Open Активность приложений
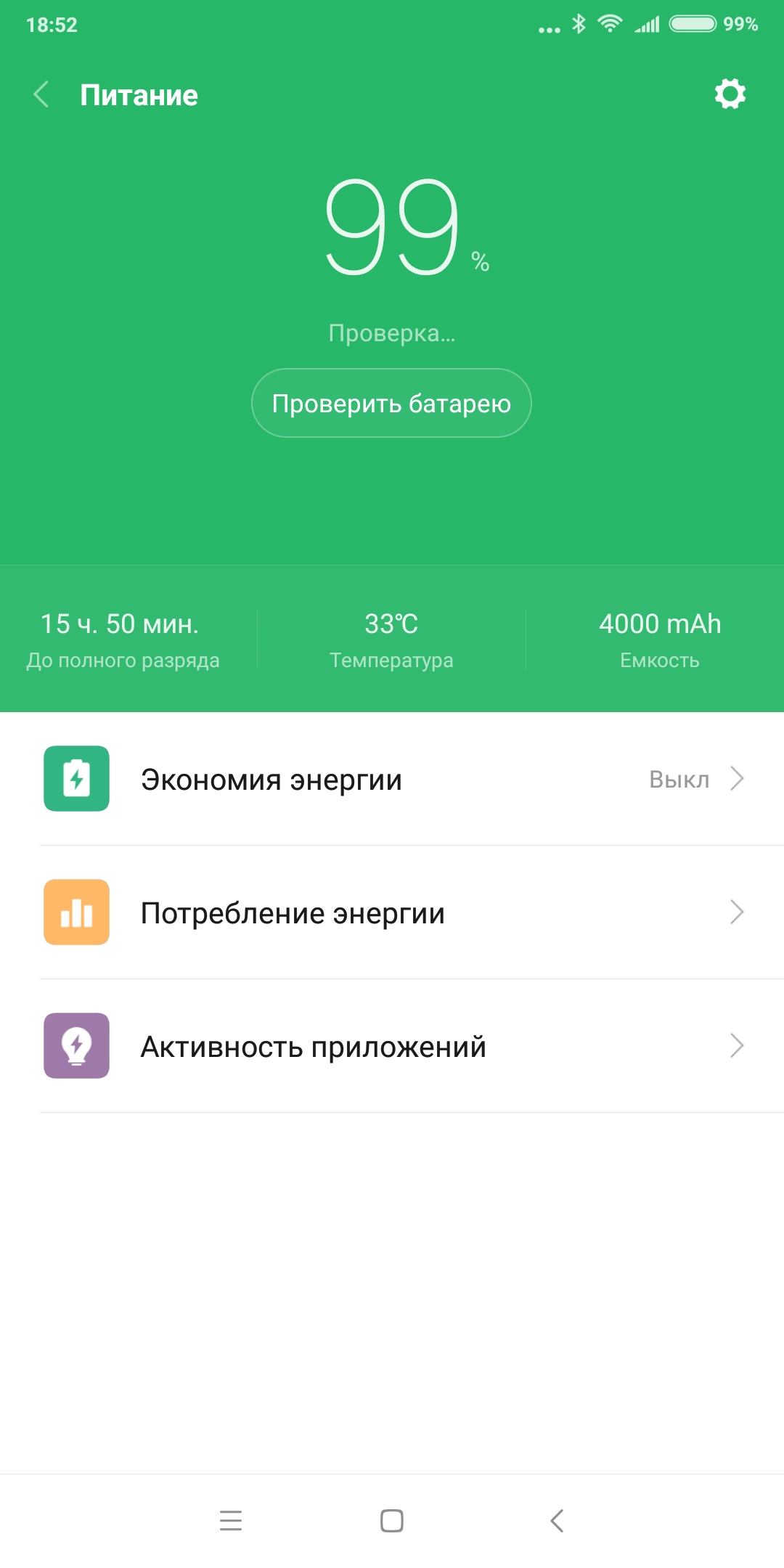Viewport: 784px width, 1568px height. tap(392, 1046)
